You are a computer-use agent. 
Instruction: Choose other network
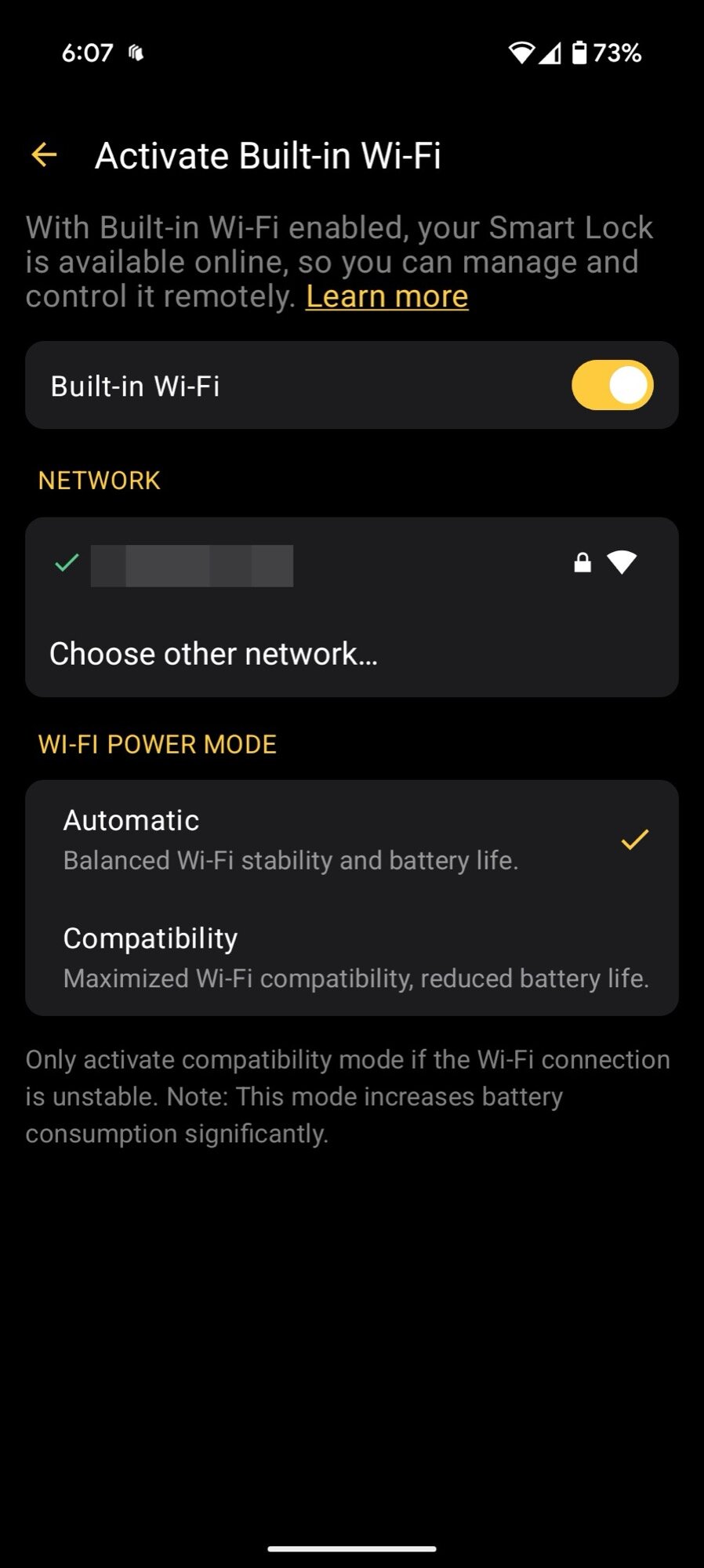click(213, 654)
